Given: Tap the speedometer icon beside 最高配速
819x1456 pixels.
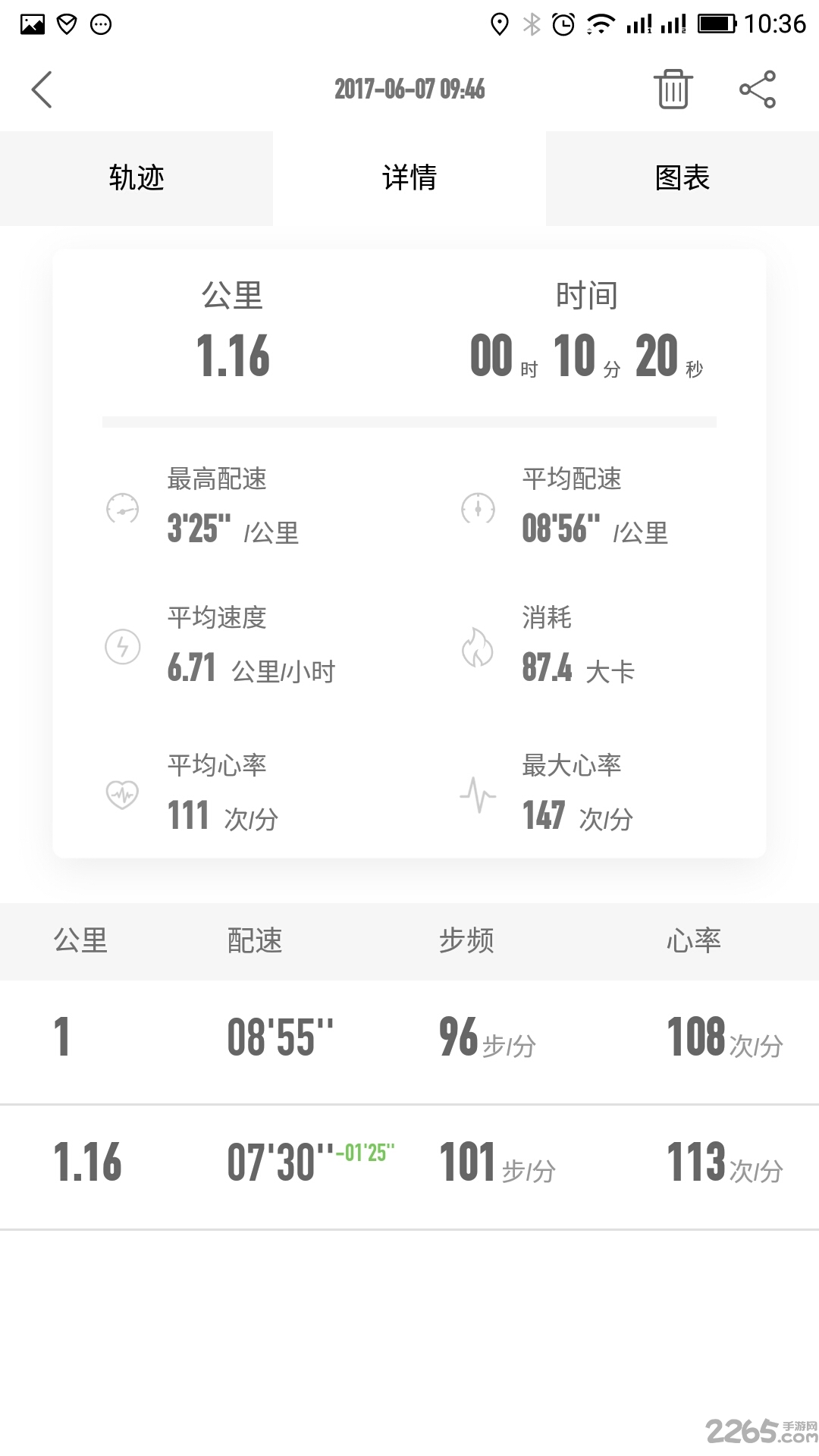Looking at the screenshot, I should coord(123,509).
